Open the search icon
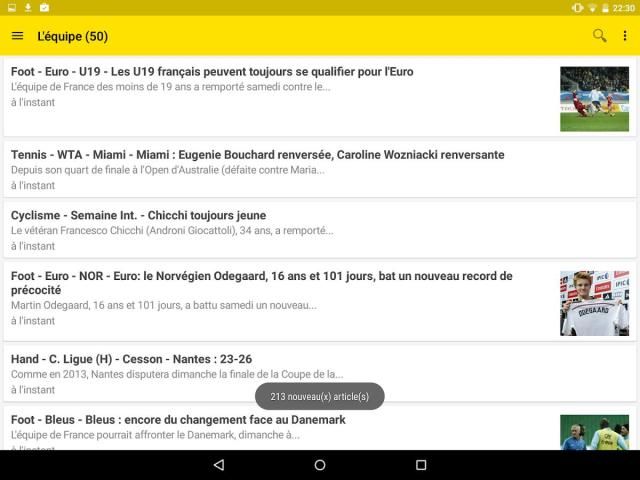The image size is (640, 480). (599, 36)
